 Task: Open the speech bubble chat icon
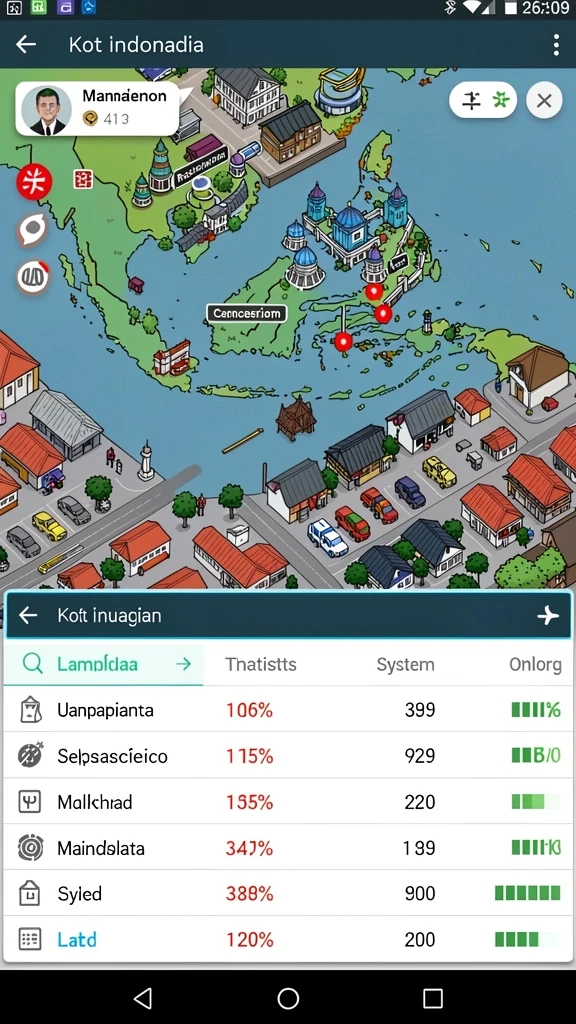tap(33, 229)
